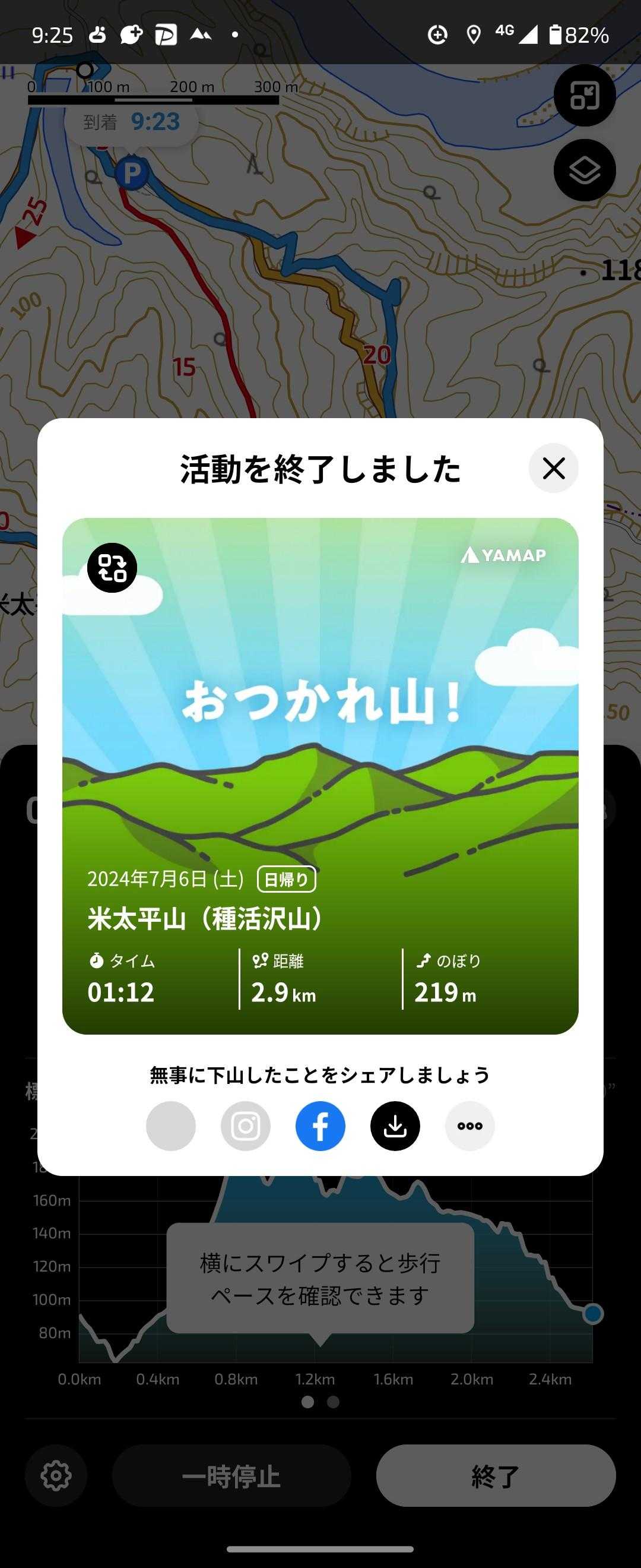
Task: Switch the share card design
Action: pos(112,567)
